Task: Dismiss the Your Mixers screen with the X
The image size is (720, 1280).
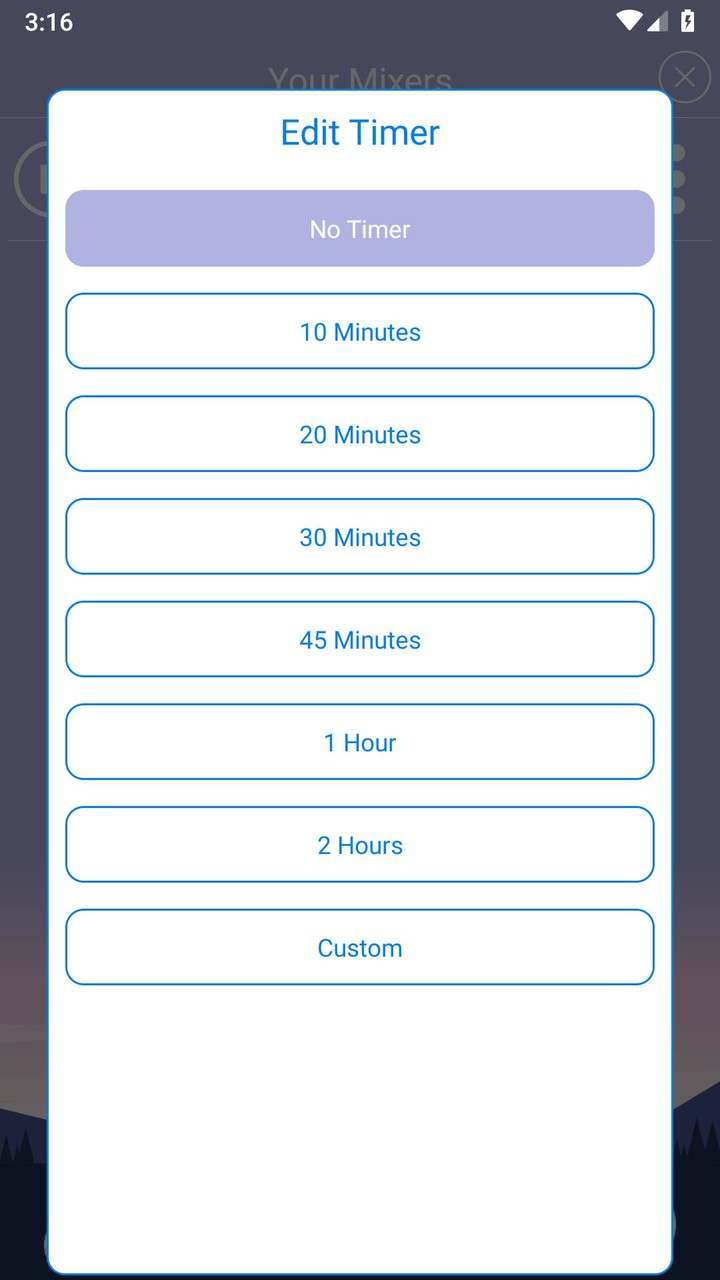Action: 684,77
